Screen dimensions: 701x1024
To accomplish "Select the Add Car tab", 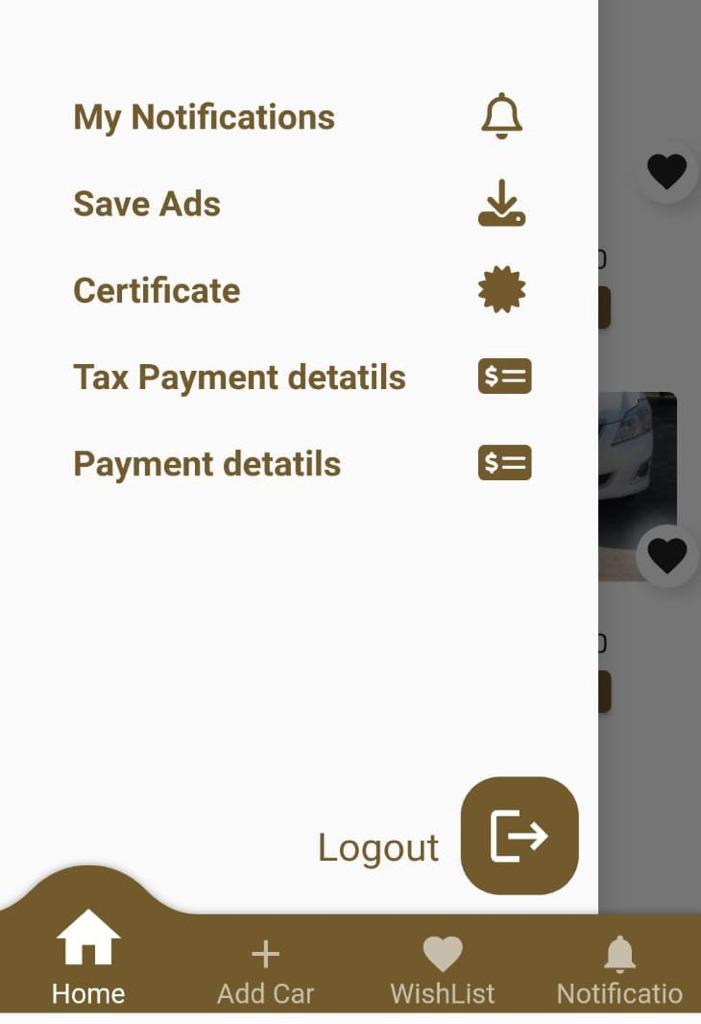I will coord(265,970).
